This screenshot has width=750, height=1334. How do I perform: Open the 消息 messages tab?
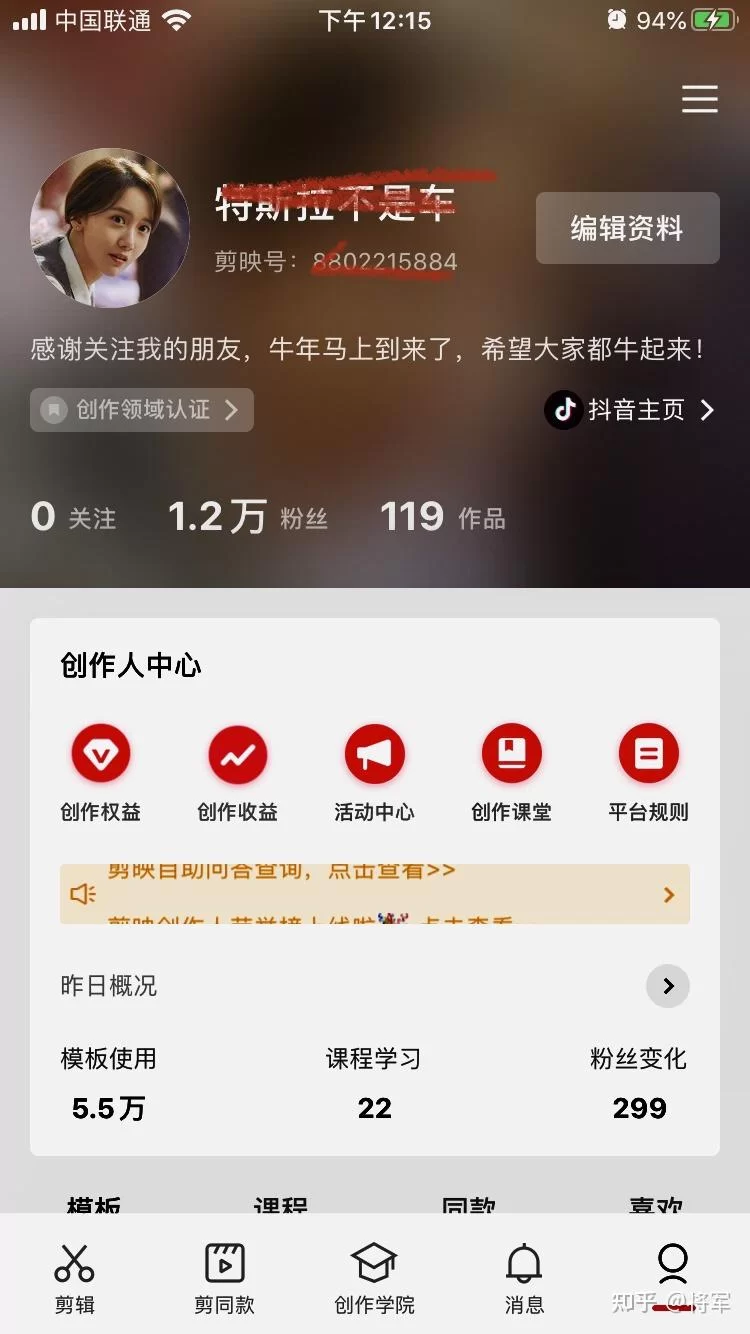point(524,1277)
